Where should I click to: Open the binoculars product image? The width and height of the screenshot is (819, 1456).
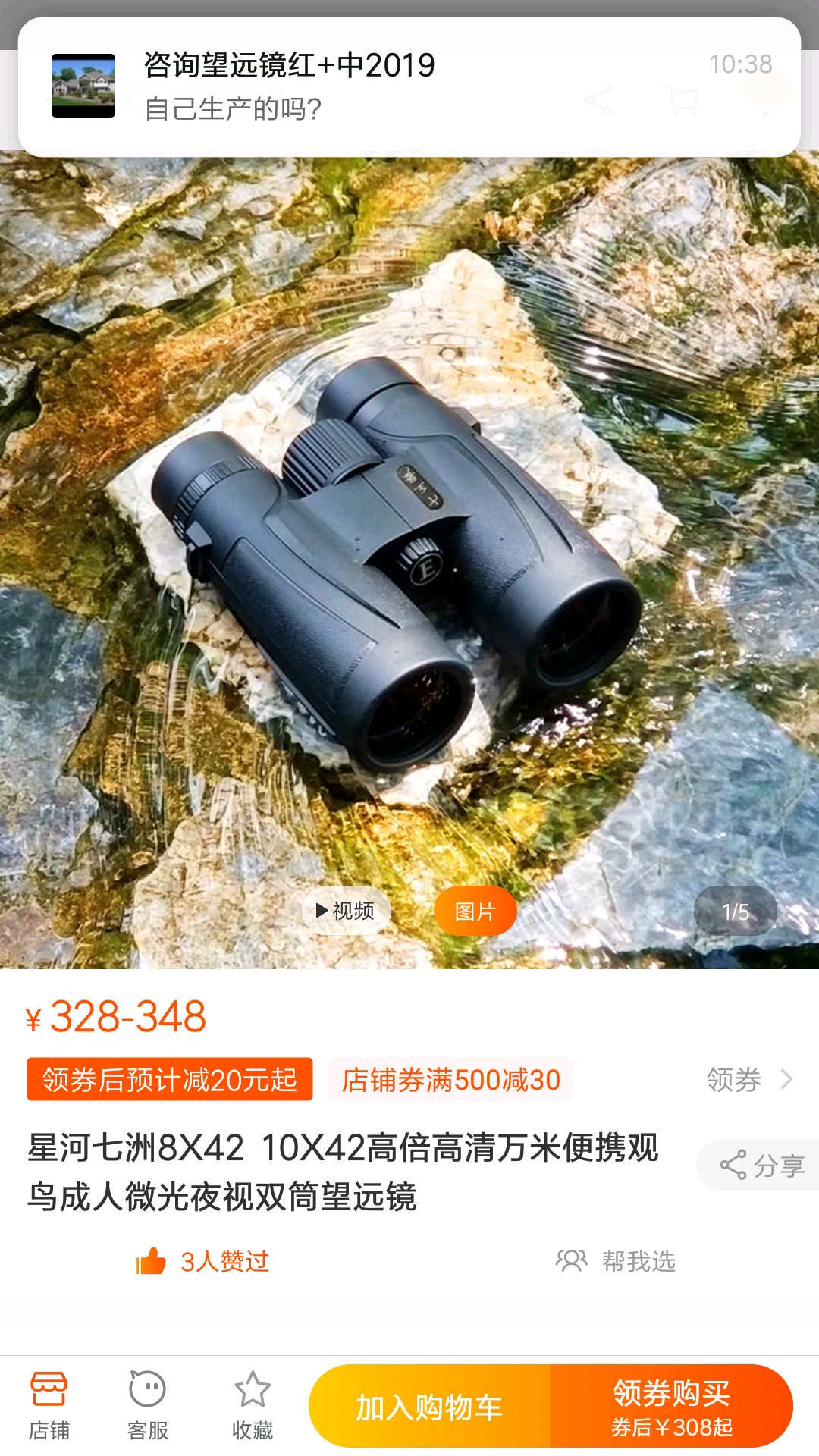click(409, 561)
